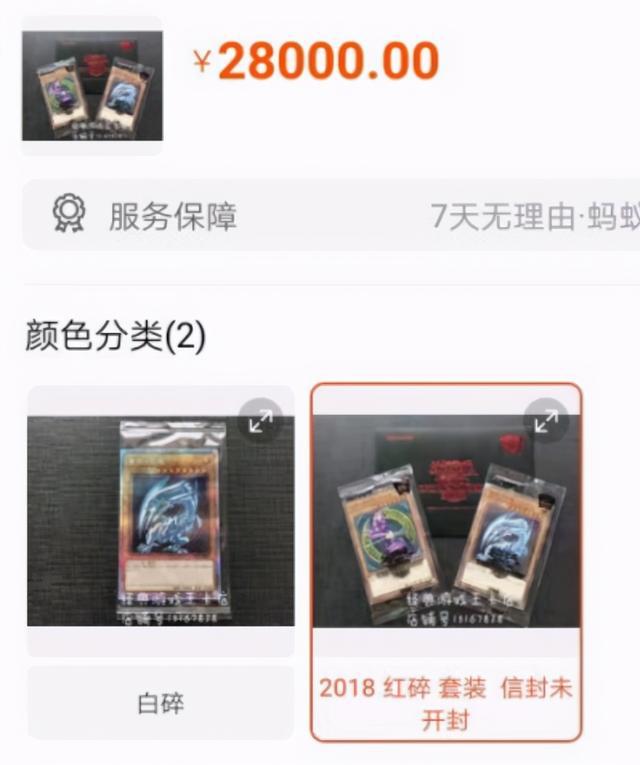Open the product thumbnail beside the price
Viewport: 640px width, 765px height.
[x=91, y=85]
